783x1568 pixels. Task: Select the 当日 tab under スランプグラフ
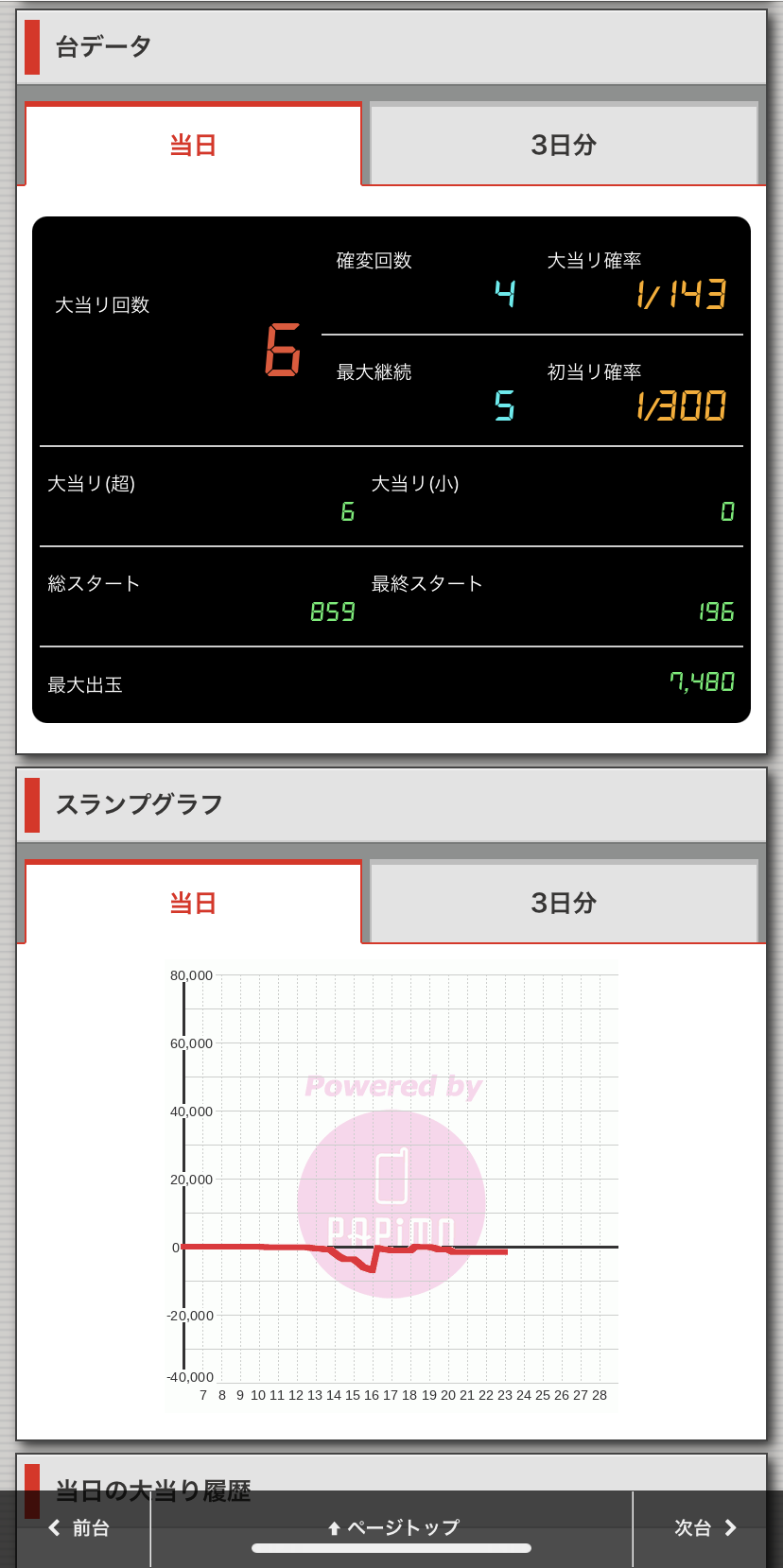point(193,903)
